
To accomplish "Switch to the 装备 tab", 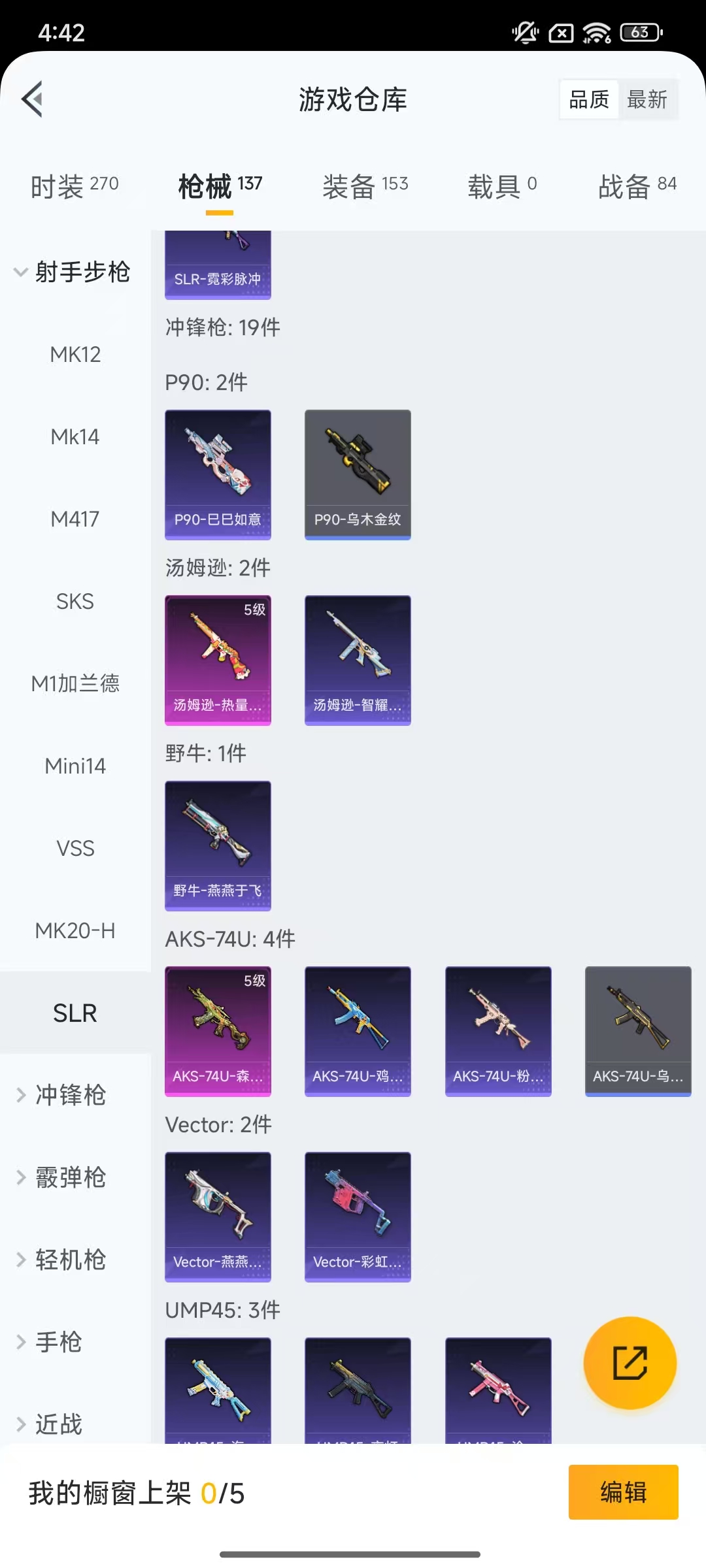I will tap(365, 186).
